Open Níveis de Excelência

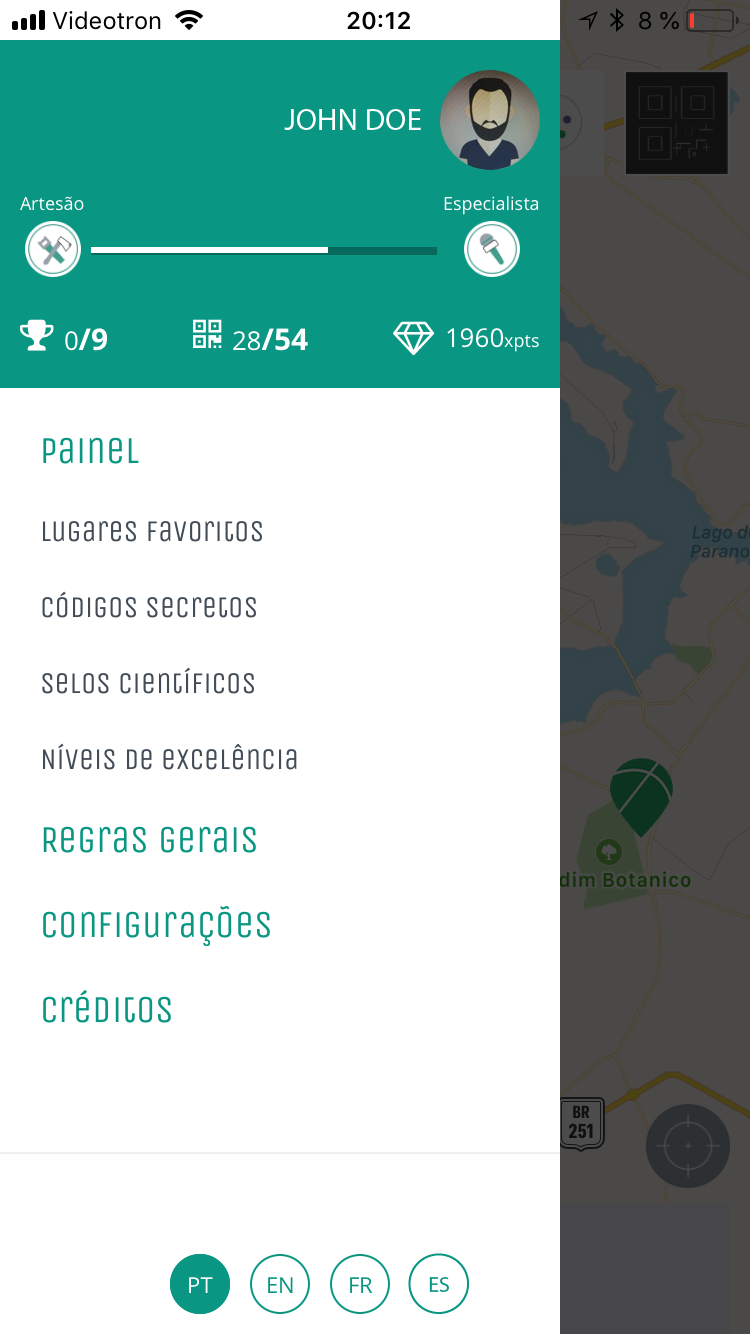tap(170, 759)
